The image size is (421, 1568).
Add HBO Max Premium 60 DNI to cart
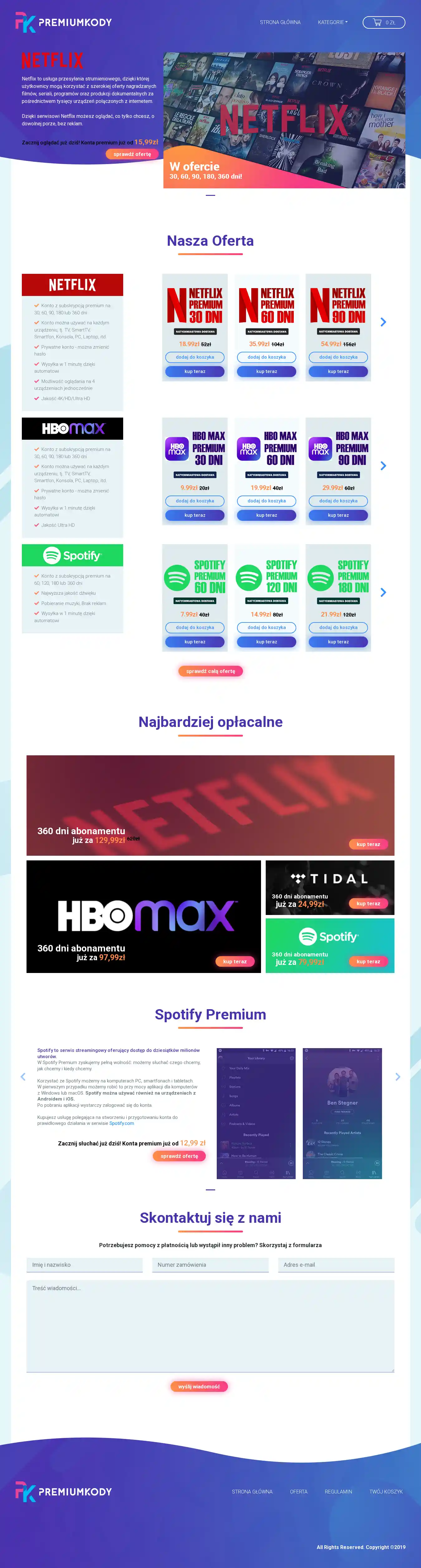[x=266, y=501]
